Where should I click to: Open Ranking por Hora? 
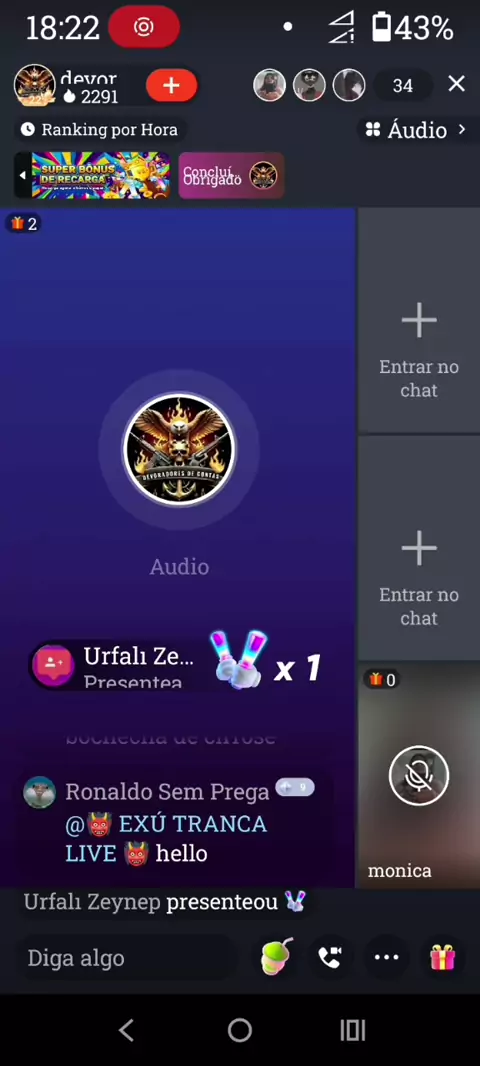coord(100,130)
